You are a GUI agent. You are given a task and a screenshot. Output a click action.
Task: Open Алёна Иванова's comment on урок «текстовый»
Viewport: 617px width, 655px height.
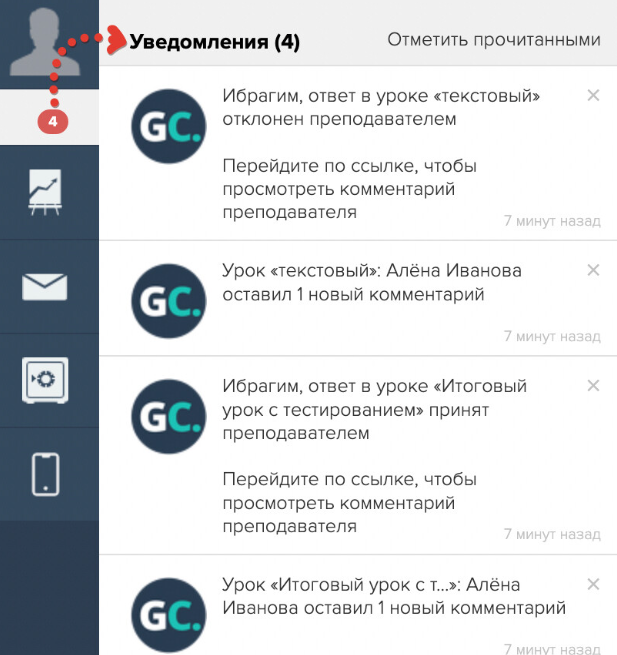(x=370, y=283)
